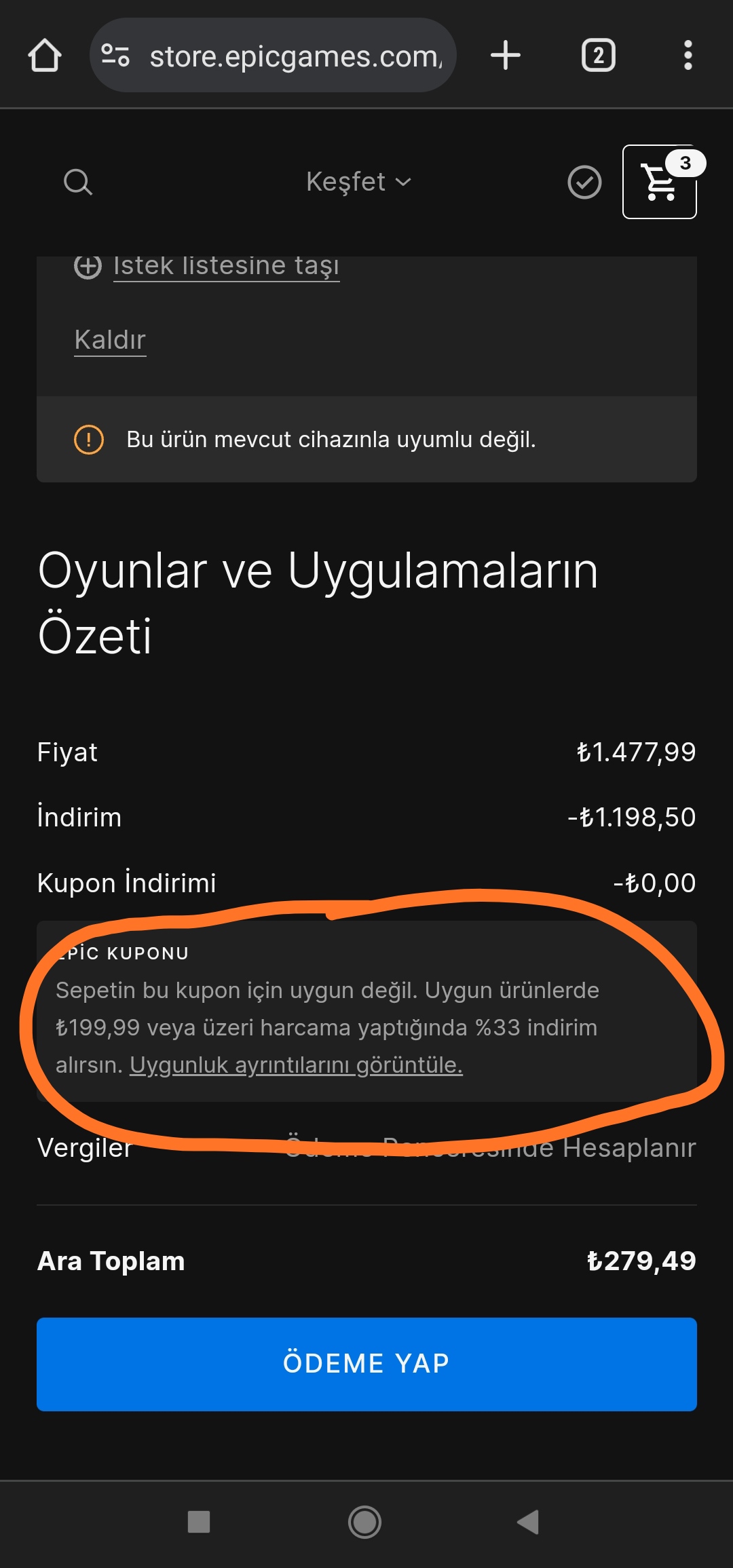Tap the ÖDEME YAP checkout button
The height and width of the screenshot is (1568, 733).
pos(366,1364)
